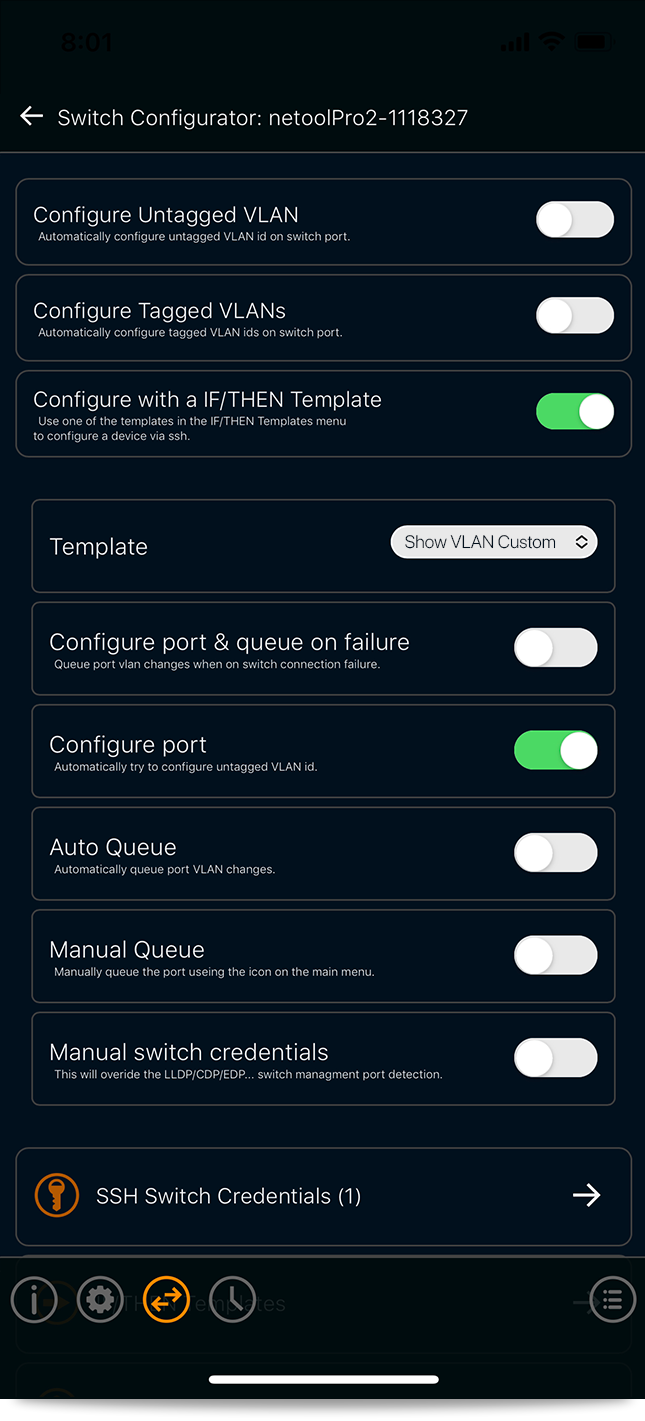
Task: Select the orange swap arrows tab
Action: pos(166,1300)
